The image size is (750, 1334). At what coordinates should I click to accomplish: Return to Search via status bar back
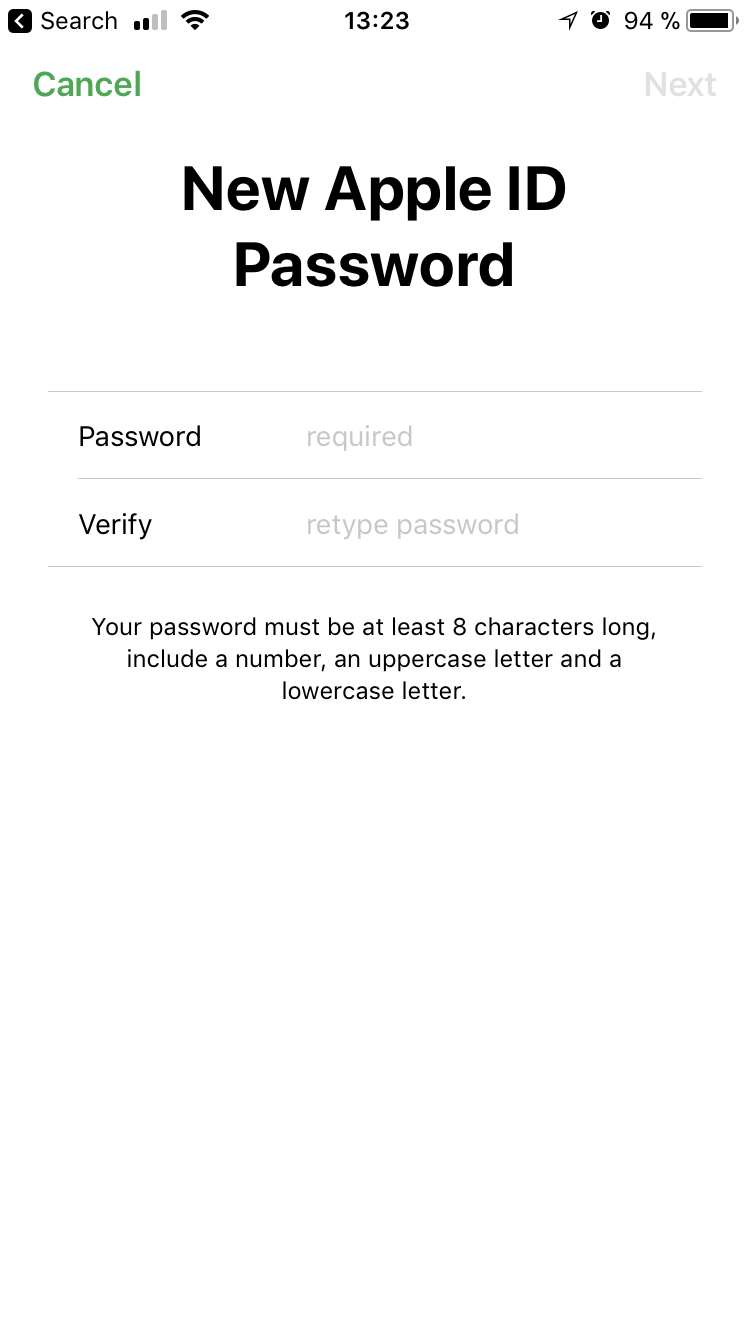(62, 21)
